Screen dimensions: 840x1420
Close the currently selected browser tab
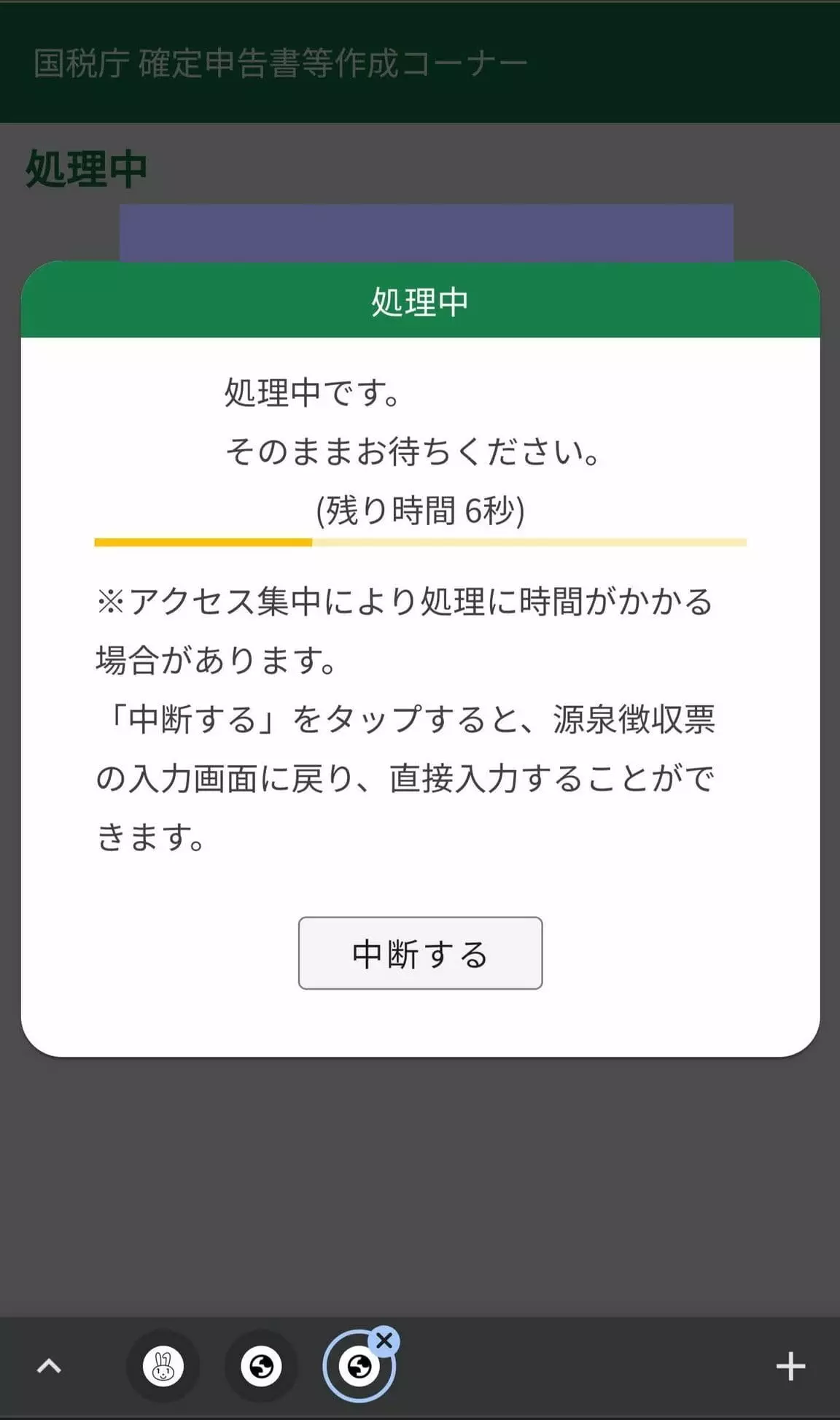click(x=384, y=1341)
